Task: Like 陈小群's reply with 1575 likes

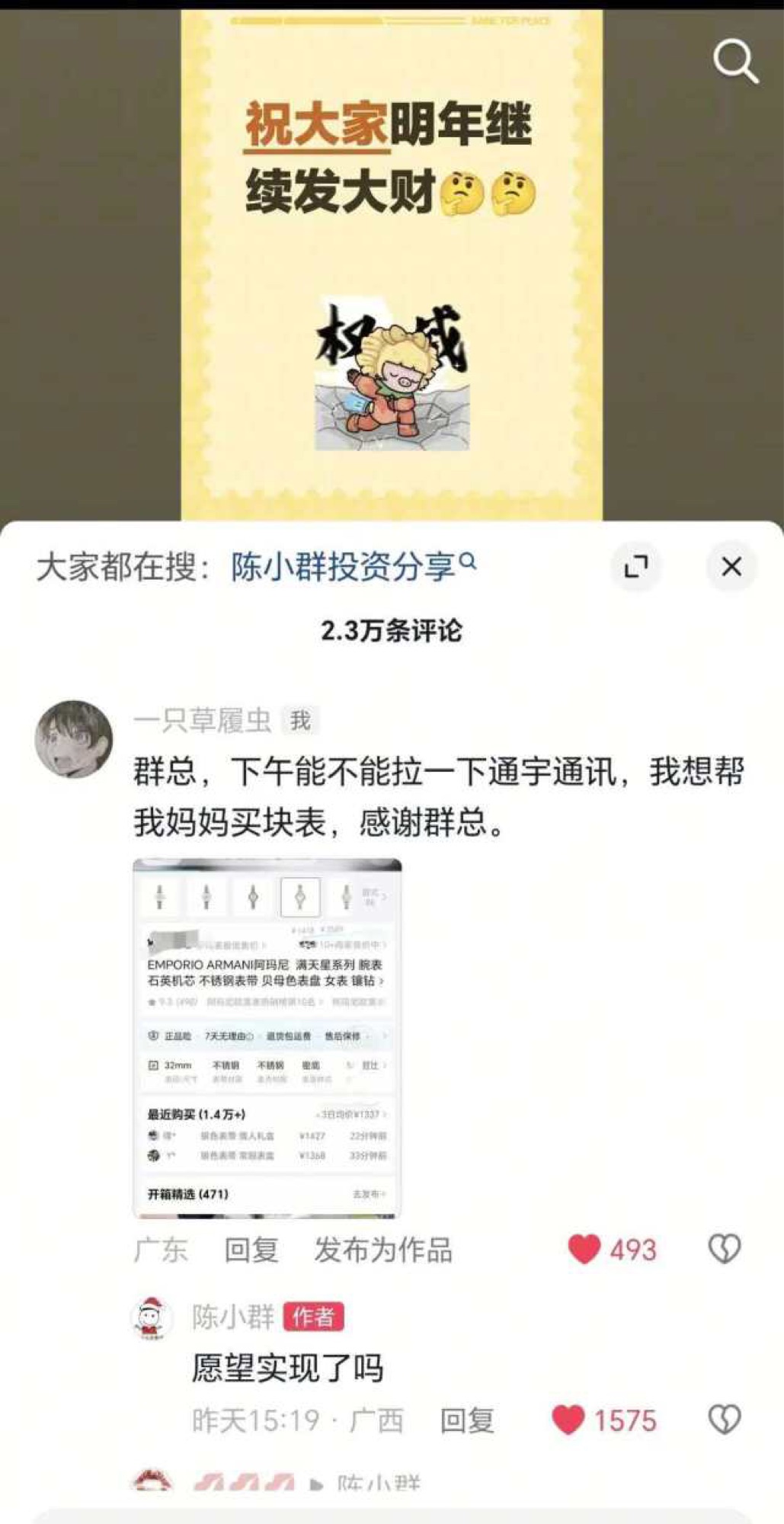Action: click(x=568, y=1420)
